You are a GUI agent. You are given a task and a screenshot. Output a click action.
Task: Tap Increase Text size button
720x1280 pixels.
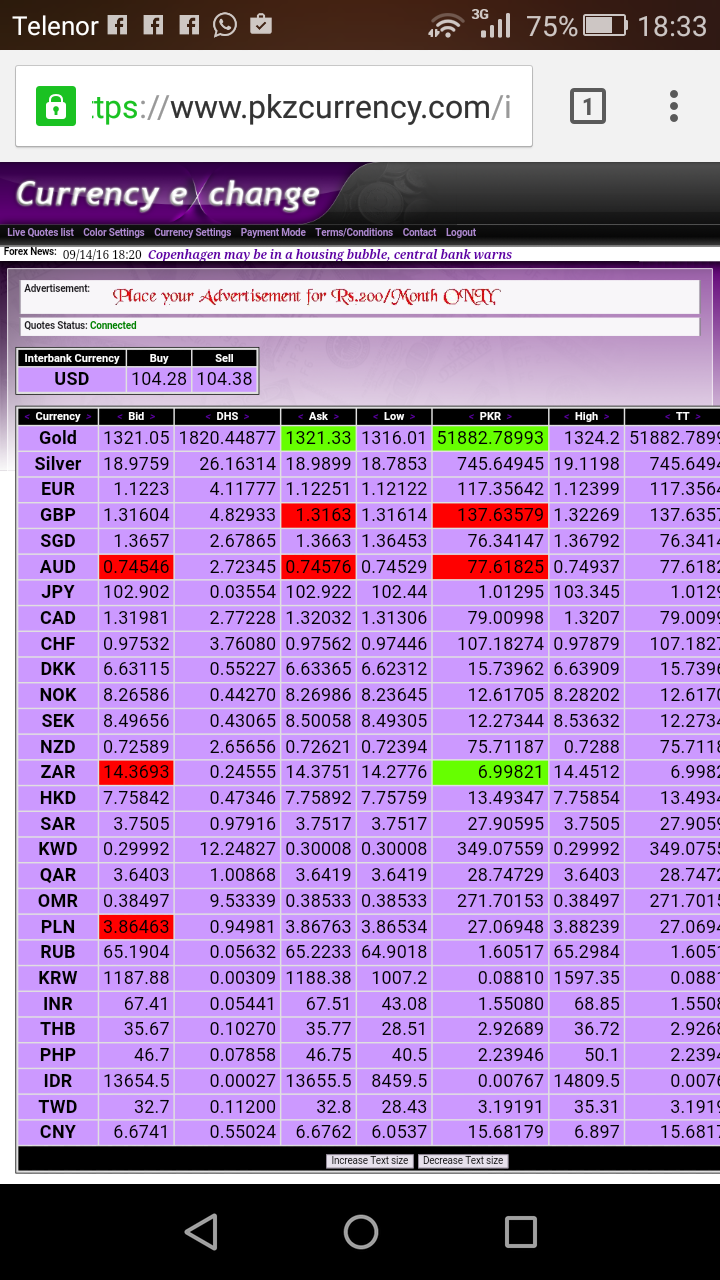(x=370, y=1160)
